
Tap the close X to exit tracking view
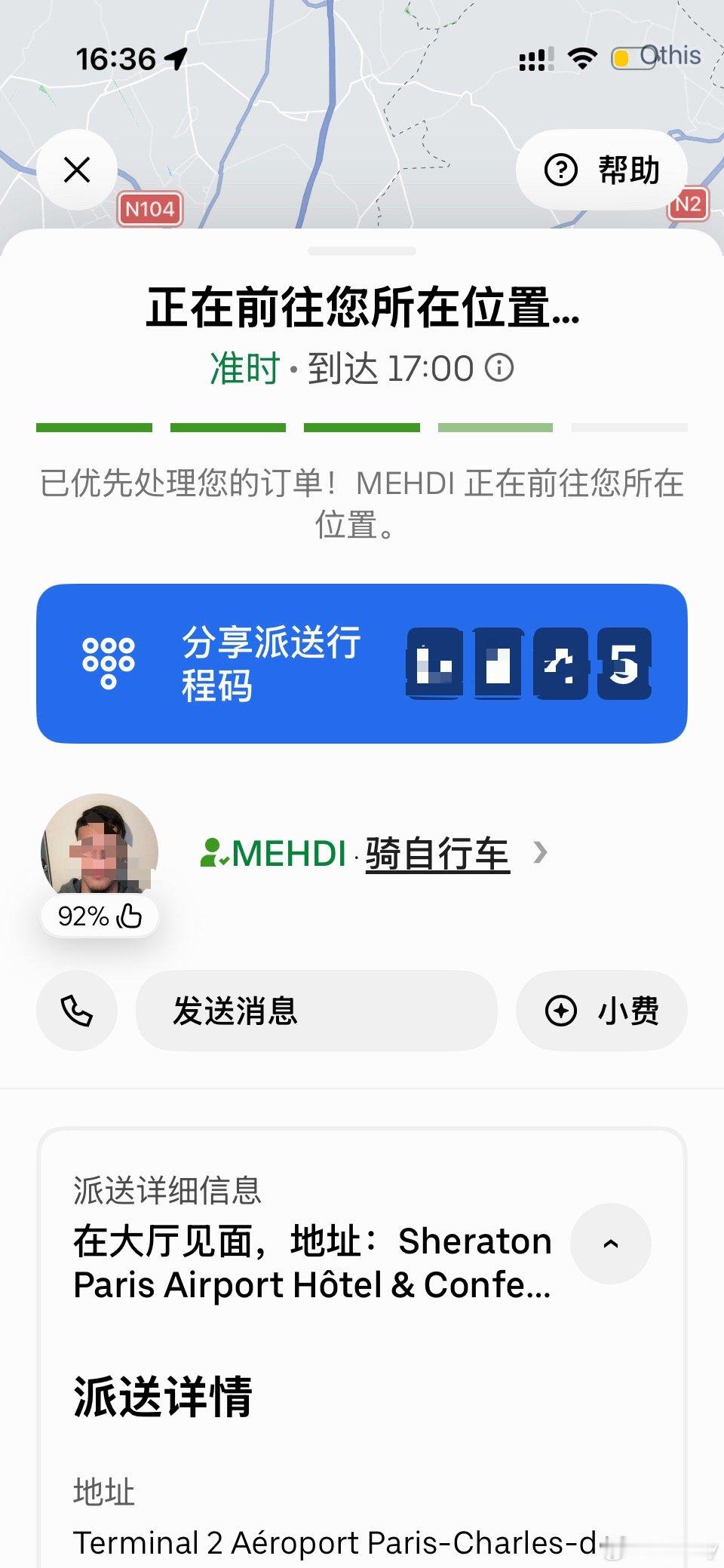pos(77,170)
